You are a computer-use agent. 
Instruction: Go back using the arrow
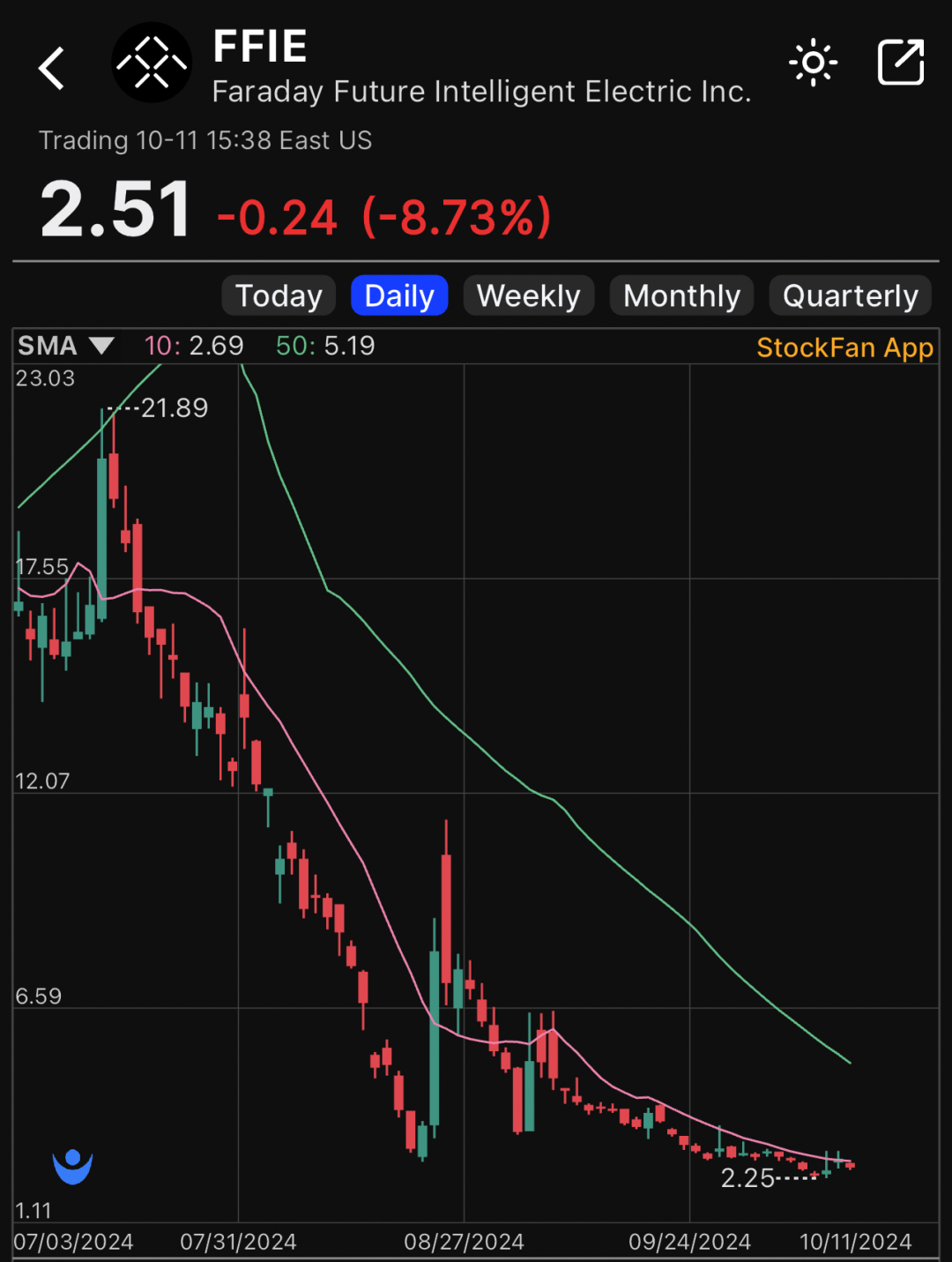pyautogui.click(x=52, y=68)
